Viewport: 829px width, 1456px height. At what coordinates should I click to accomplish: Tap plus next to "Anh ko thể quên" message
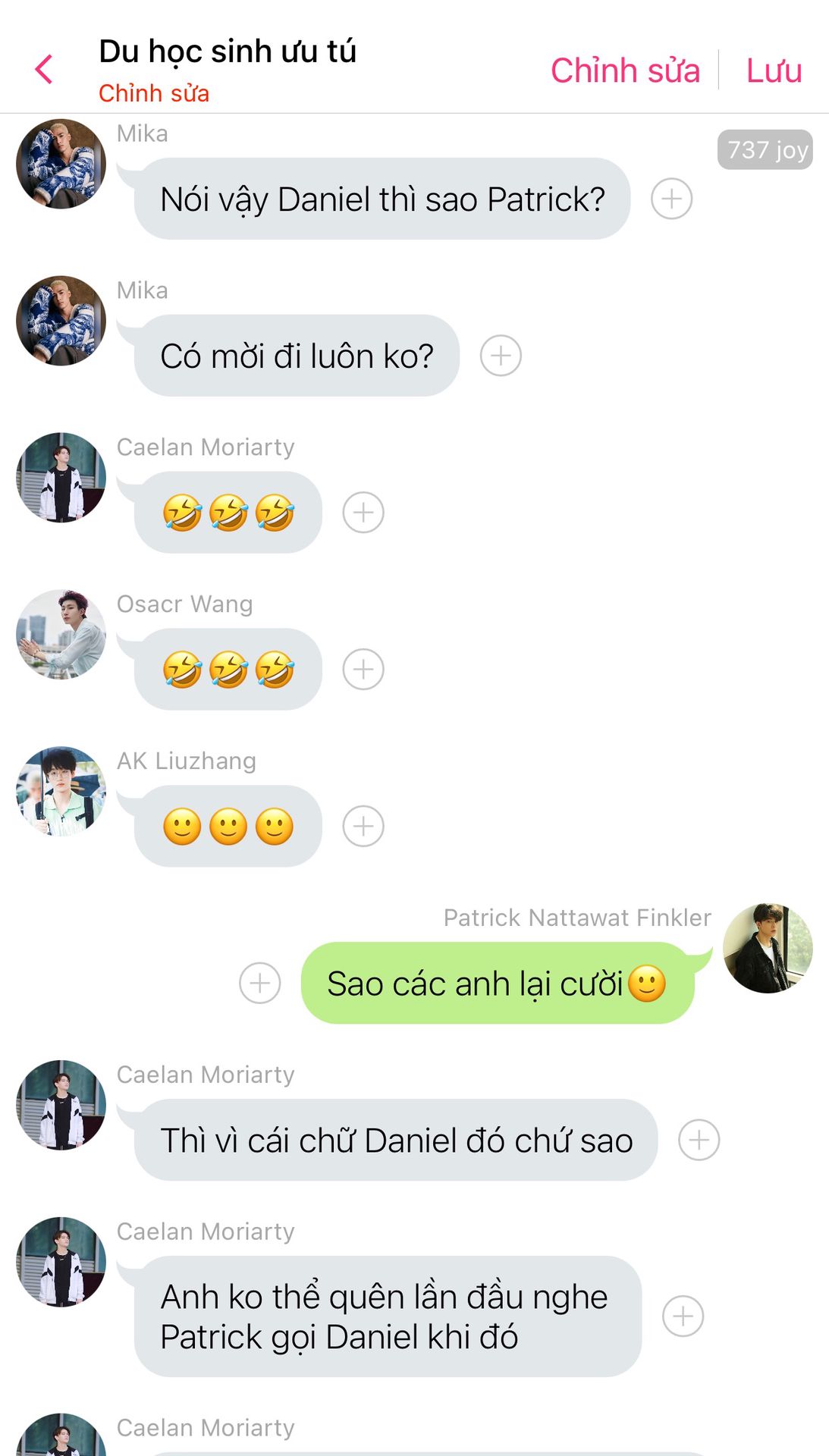683,1316
